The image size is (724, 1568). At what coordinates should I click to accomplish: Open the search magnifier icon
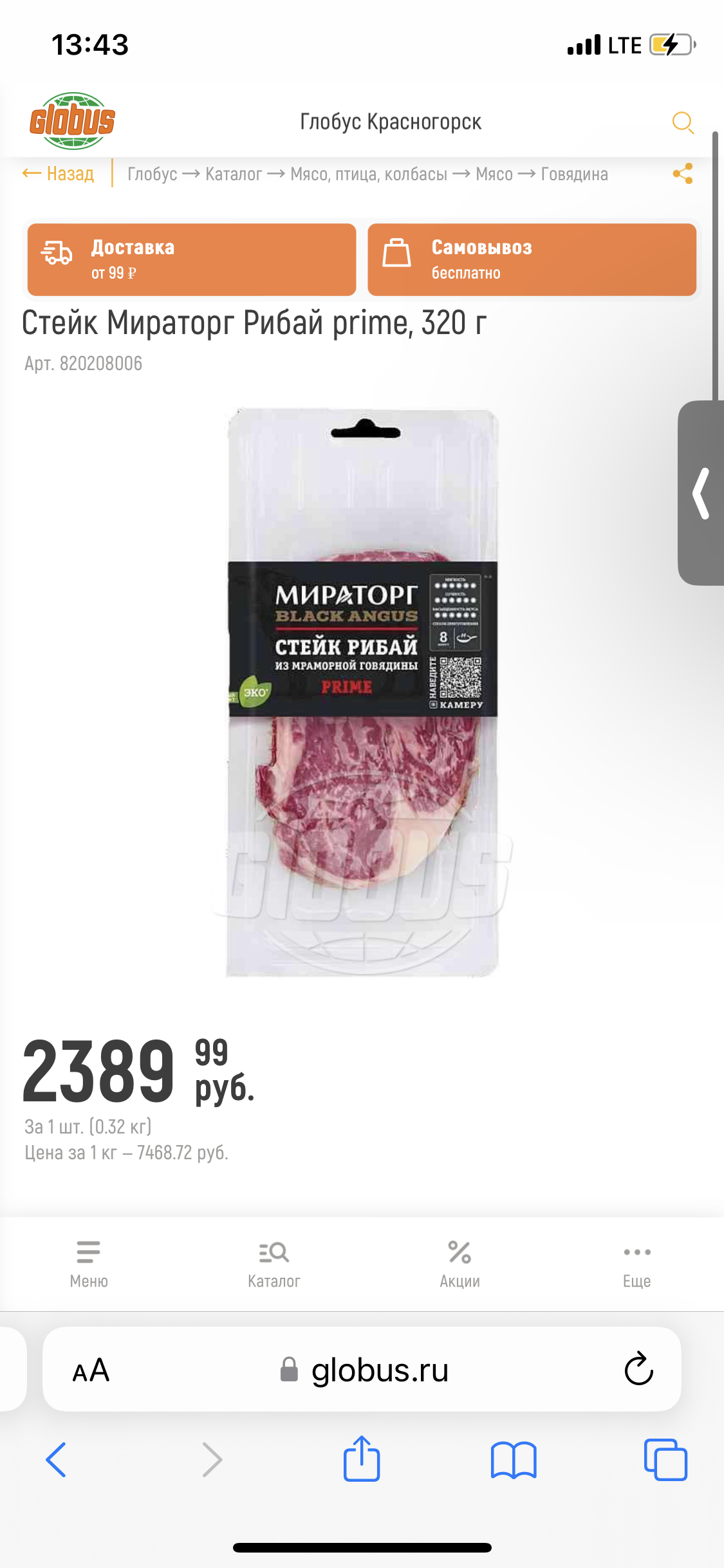[683, 122]
